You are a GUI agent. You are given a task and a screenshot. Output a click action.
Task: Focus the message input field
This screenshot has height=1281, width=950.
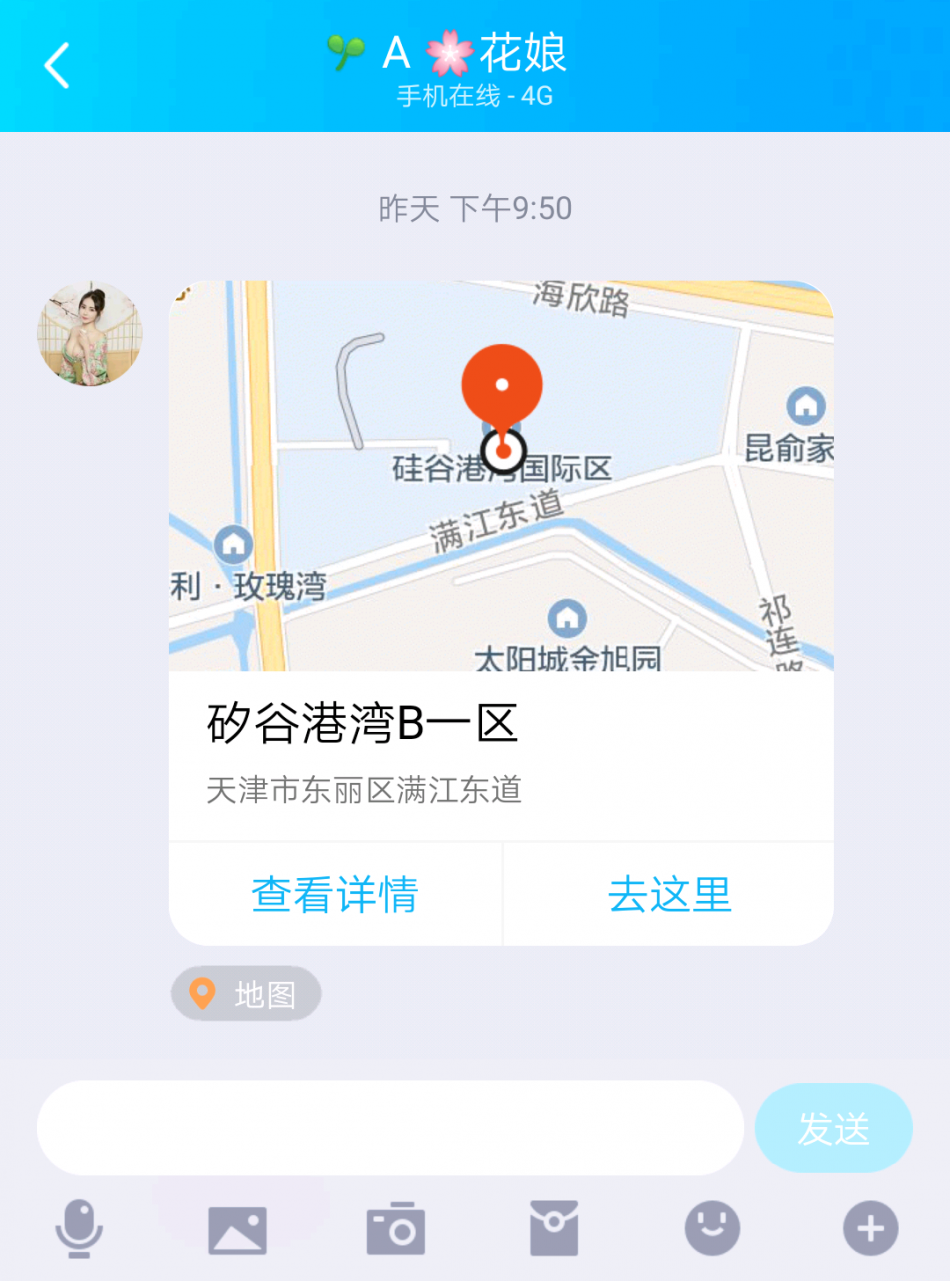click(390, 1128)
